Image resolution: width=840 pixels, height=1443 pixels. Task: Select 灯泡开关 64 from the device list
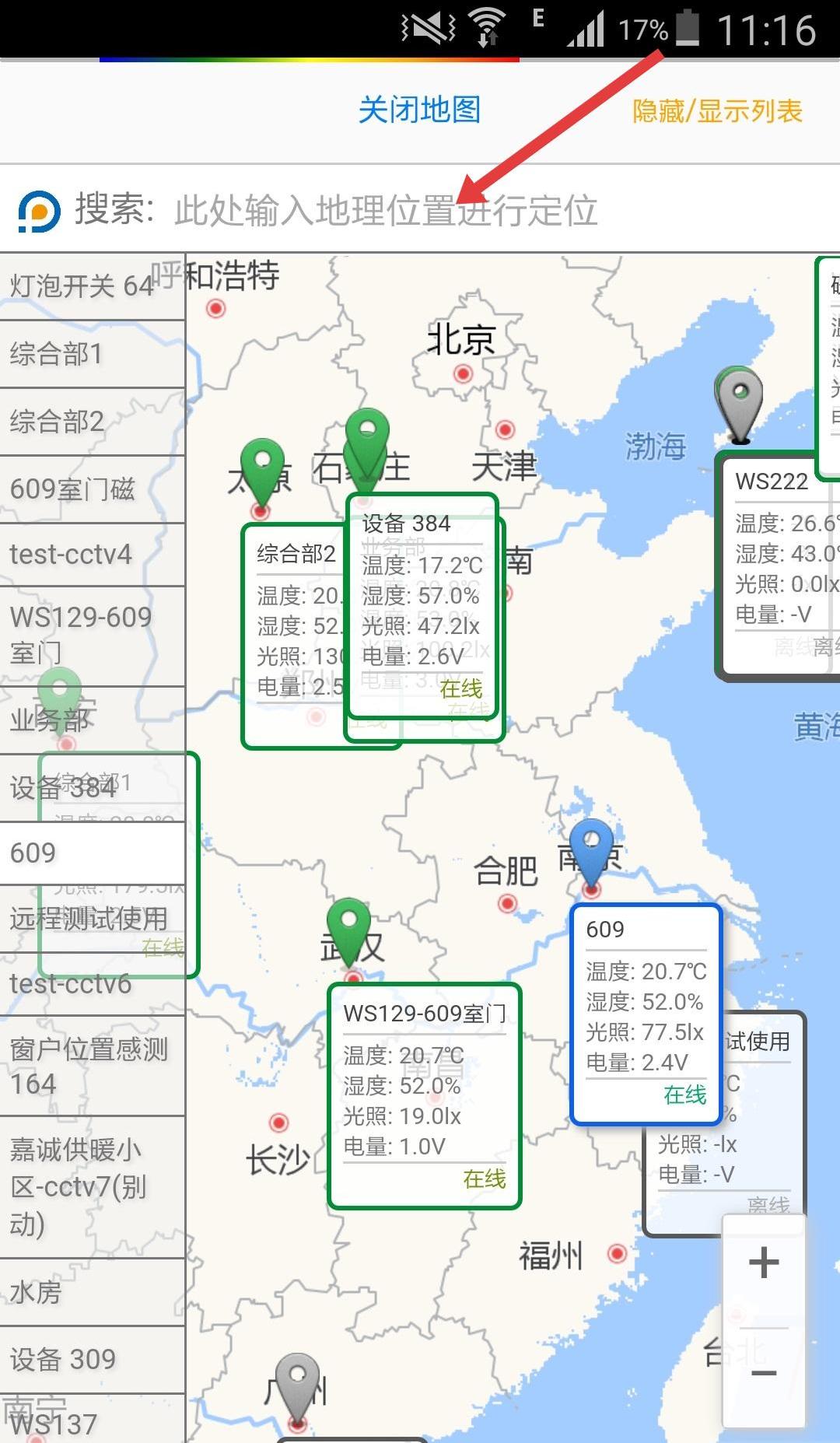tap(82, 285)
